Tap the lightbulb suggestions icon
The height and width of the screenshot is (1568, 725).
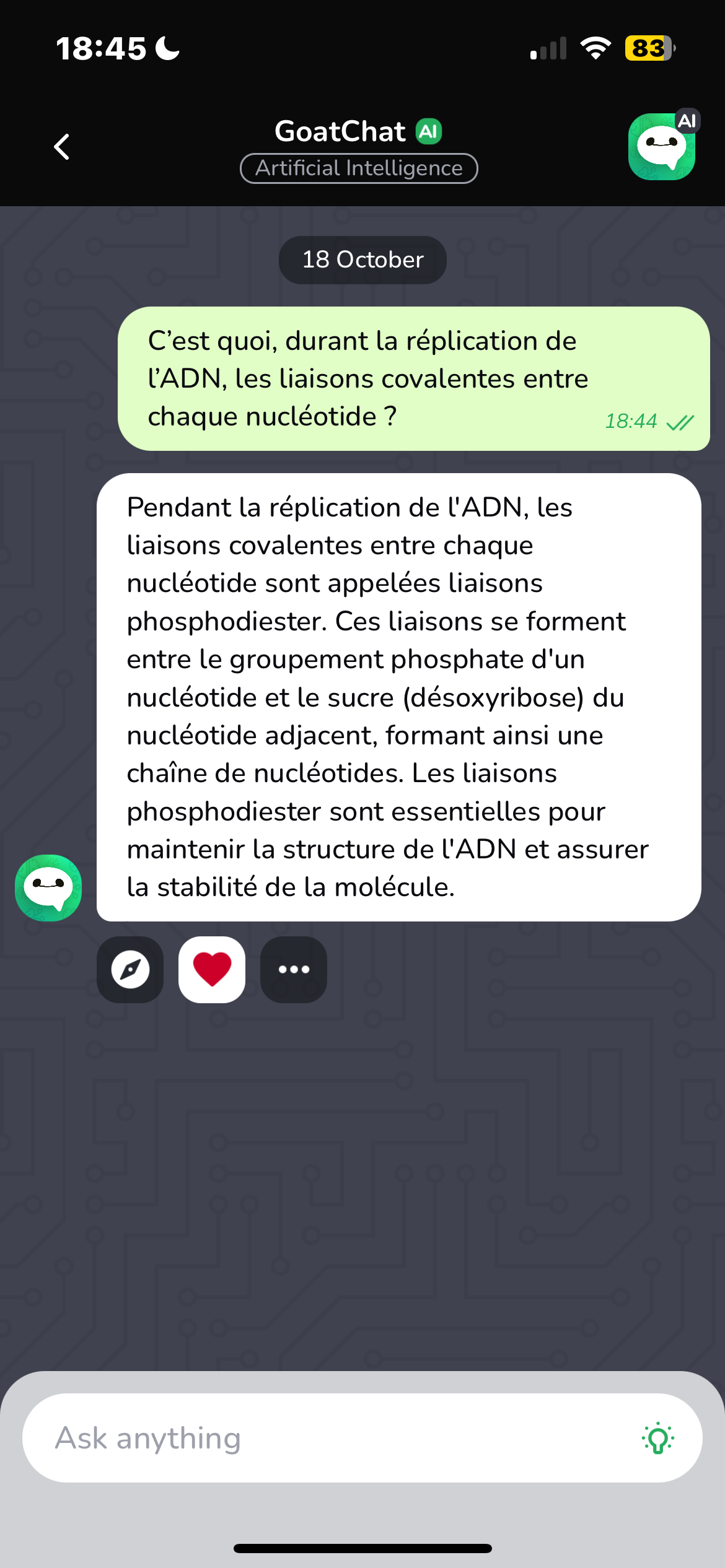tap(657, 1438)
